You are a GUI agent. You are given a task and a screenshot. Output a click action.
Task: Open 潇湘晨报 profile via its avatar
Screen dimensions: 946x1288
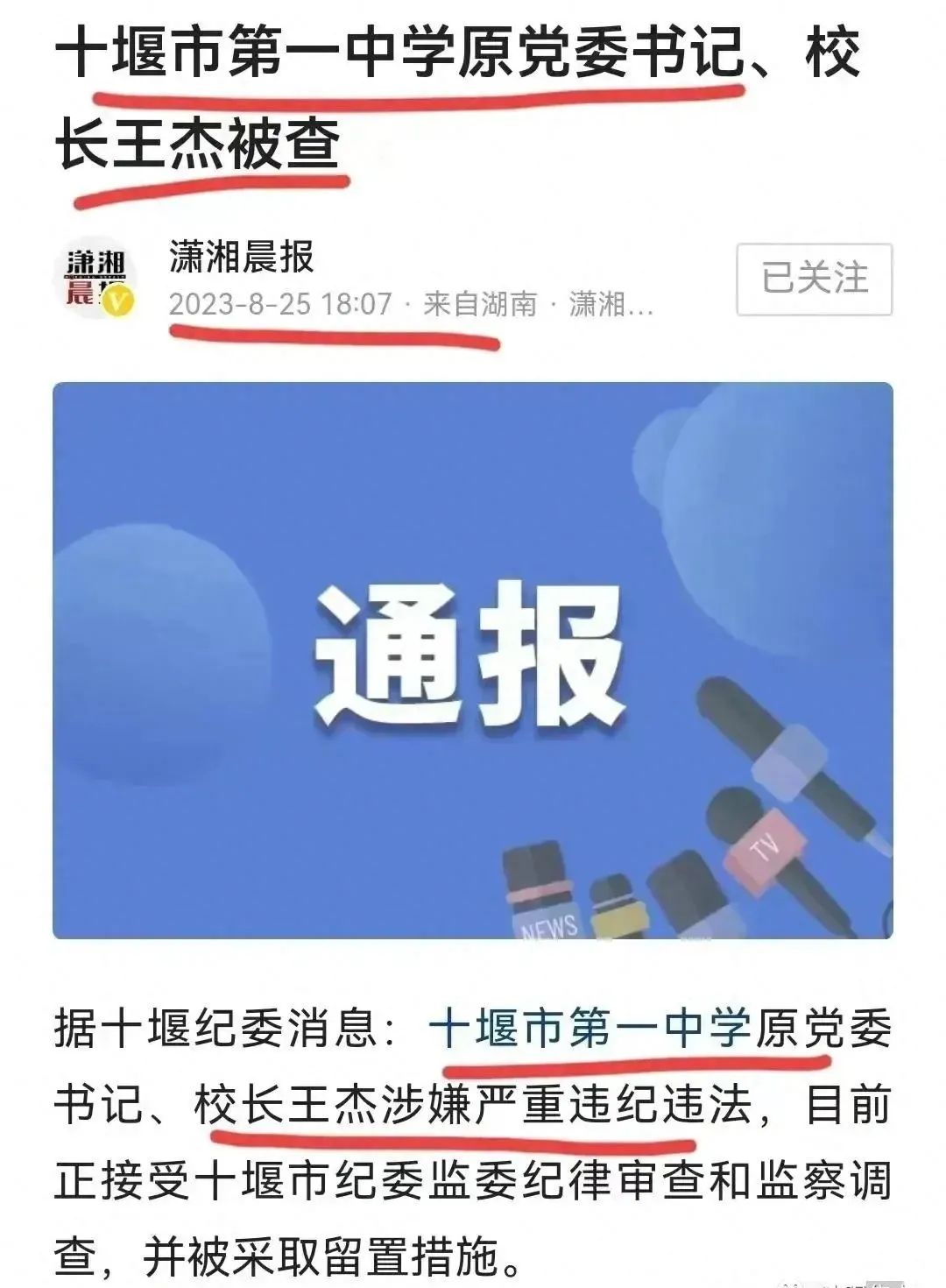click(x=96, y=280)
